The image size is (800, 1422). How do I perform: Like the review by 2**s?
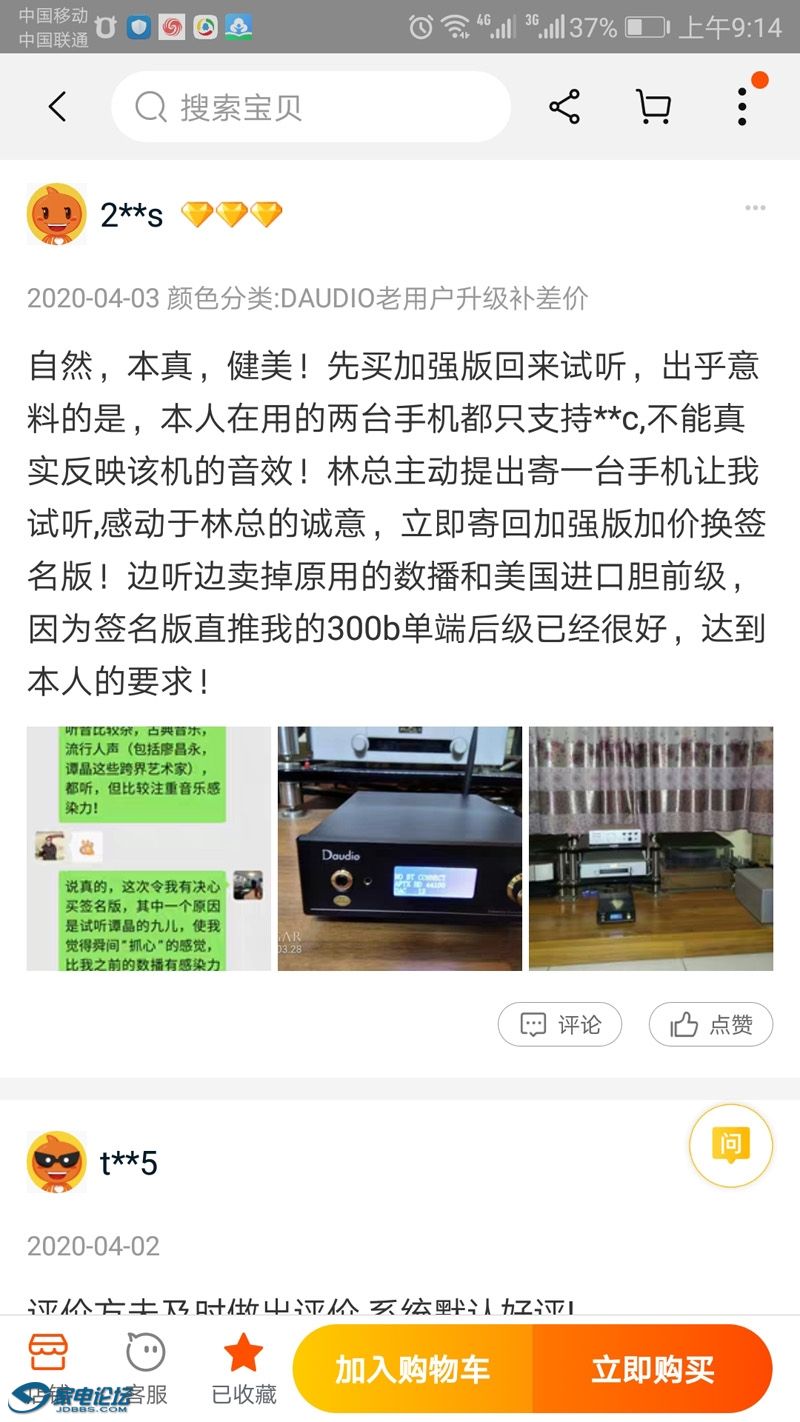pyautogui.click(x=711, y=1025)
